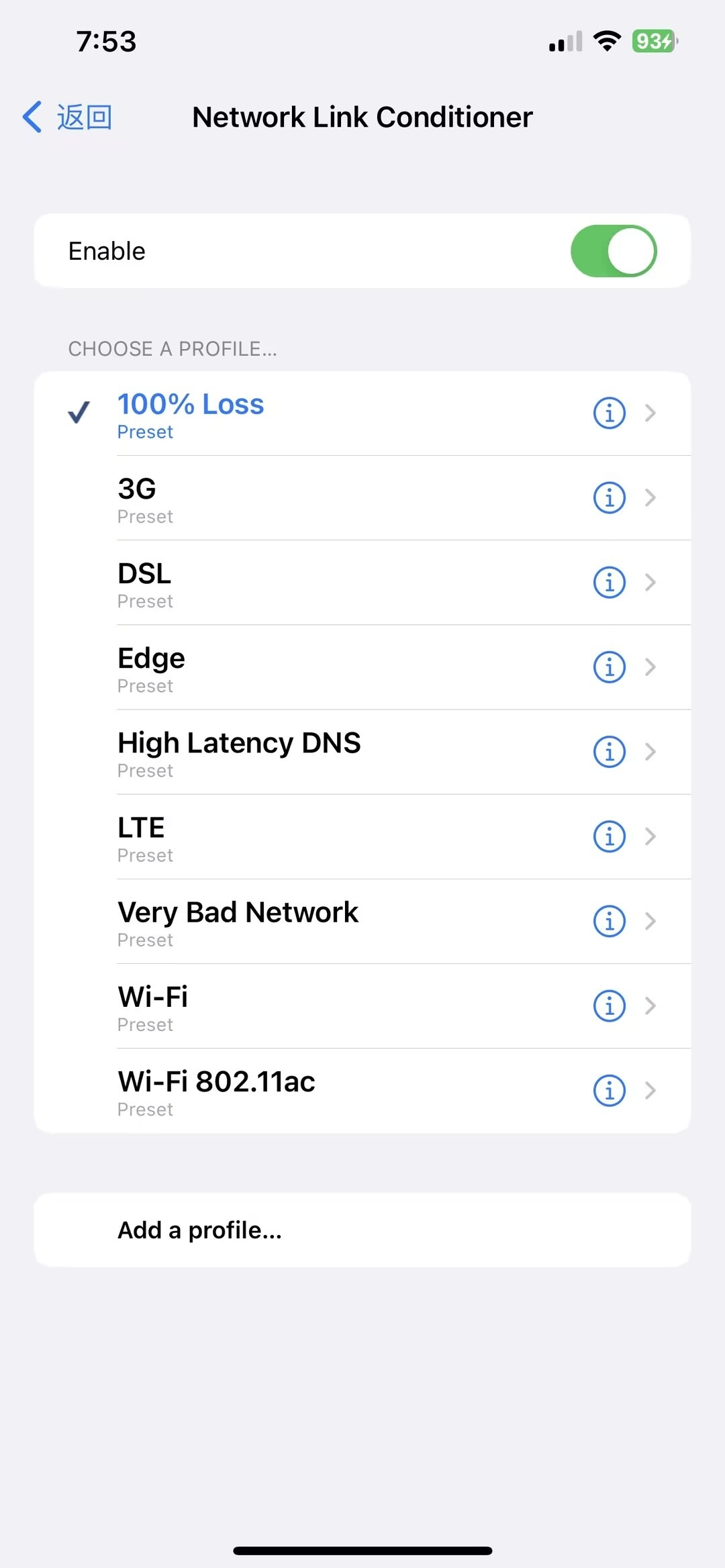Toggle the Enable switch off
Screen dimensions: 725x1568
614,251
